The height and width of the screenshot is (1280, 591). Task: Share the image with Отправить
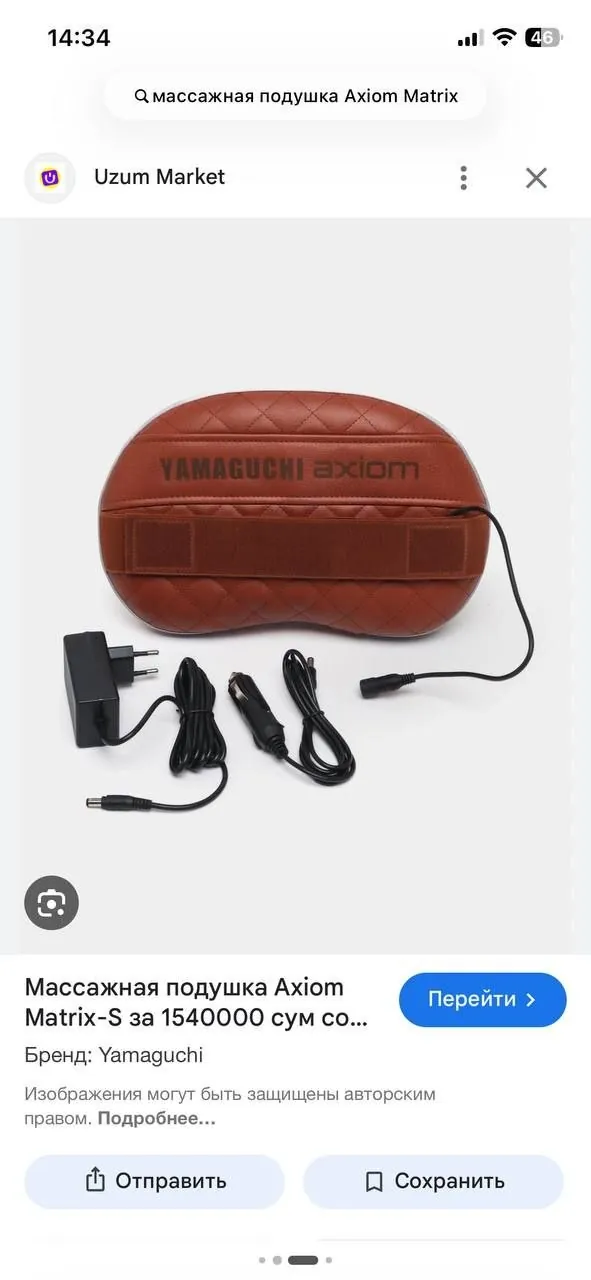coord(154,1181)
